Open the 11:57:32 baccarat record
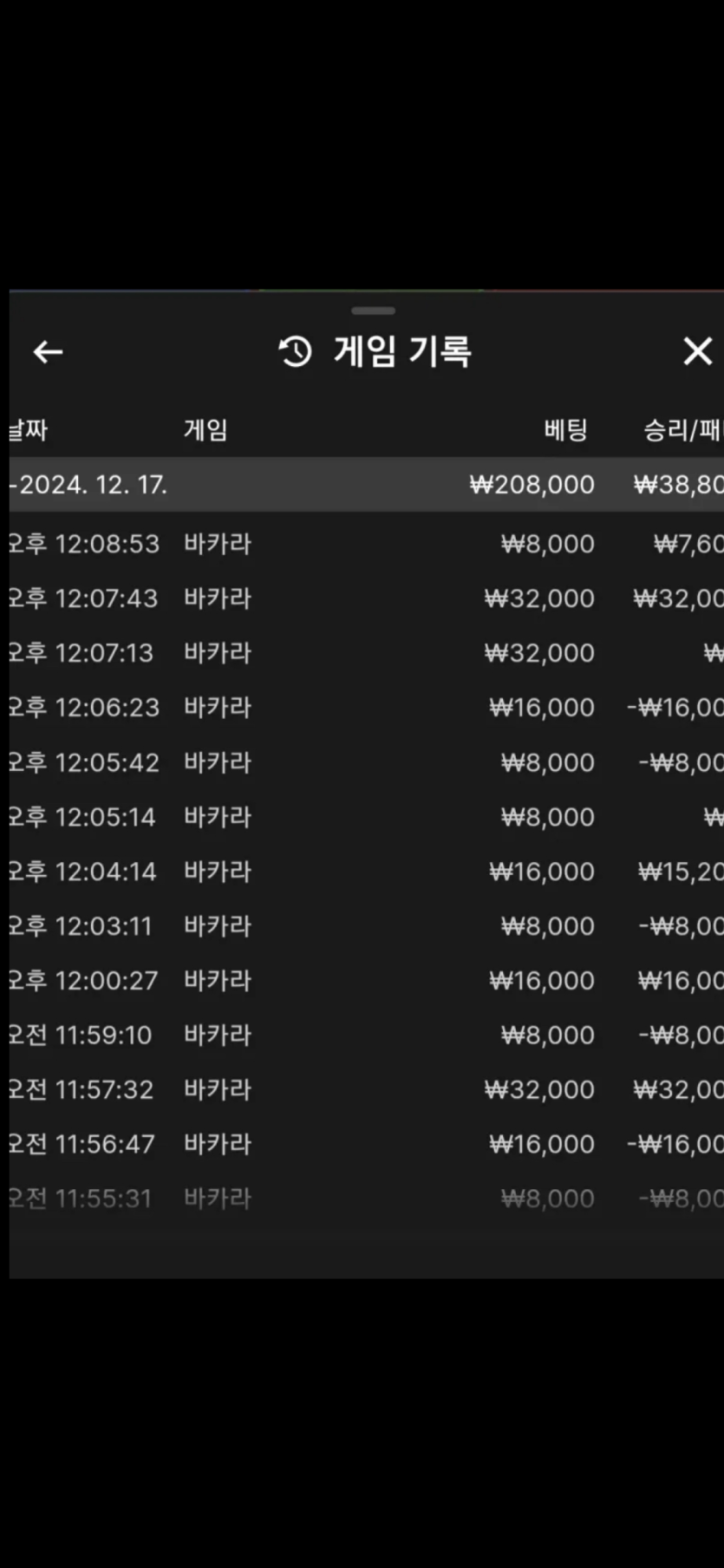This screenshot has width=724, height=1568. [x=367, y=1090]
